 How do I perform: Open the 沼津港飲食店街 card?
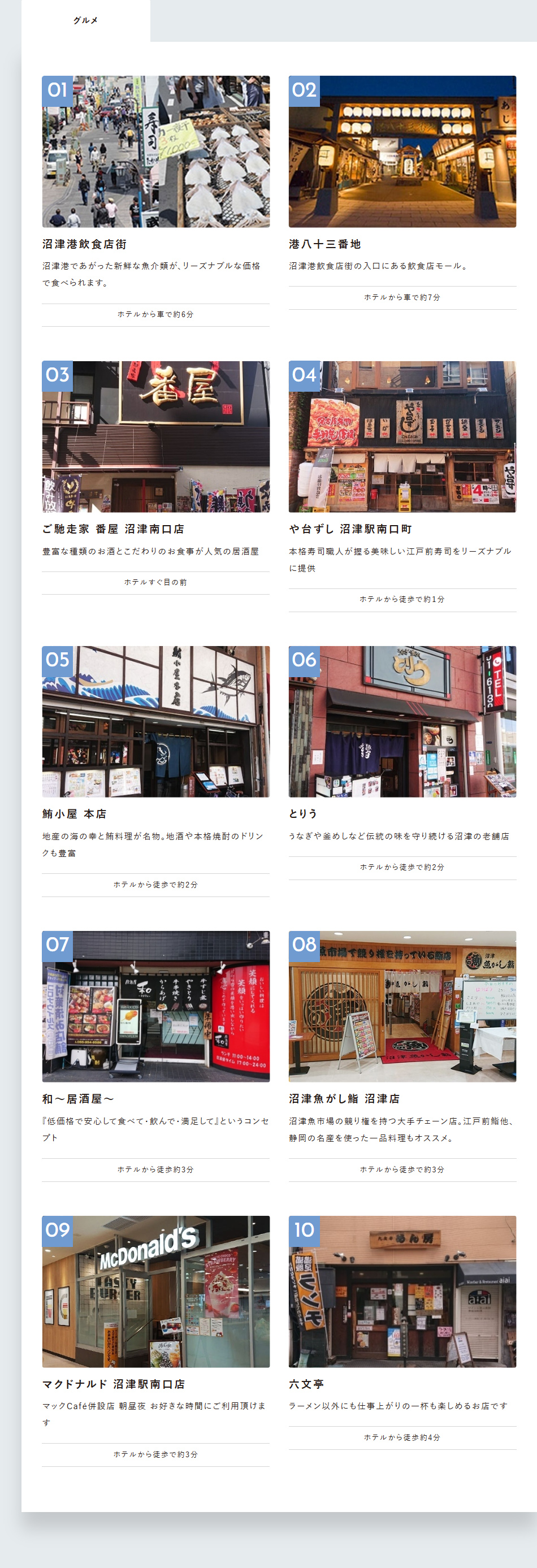click(155, 151)
